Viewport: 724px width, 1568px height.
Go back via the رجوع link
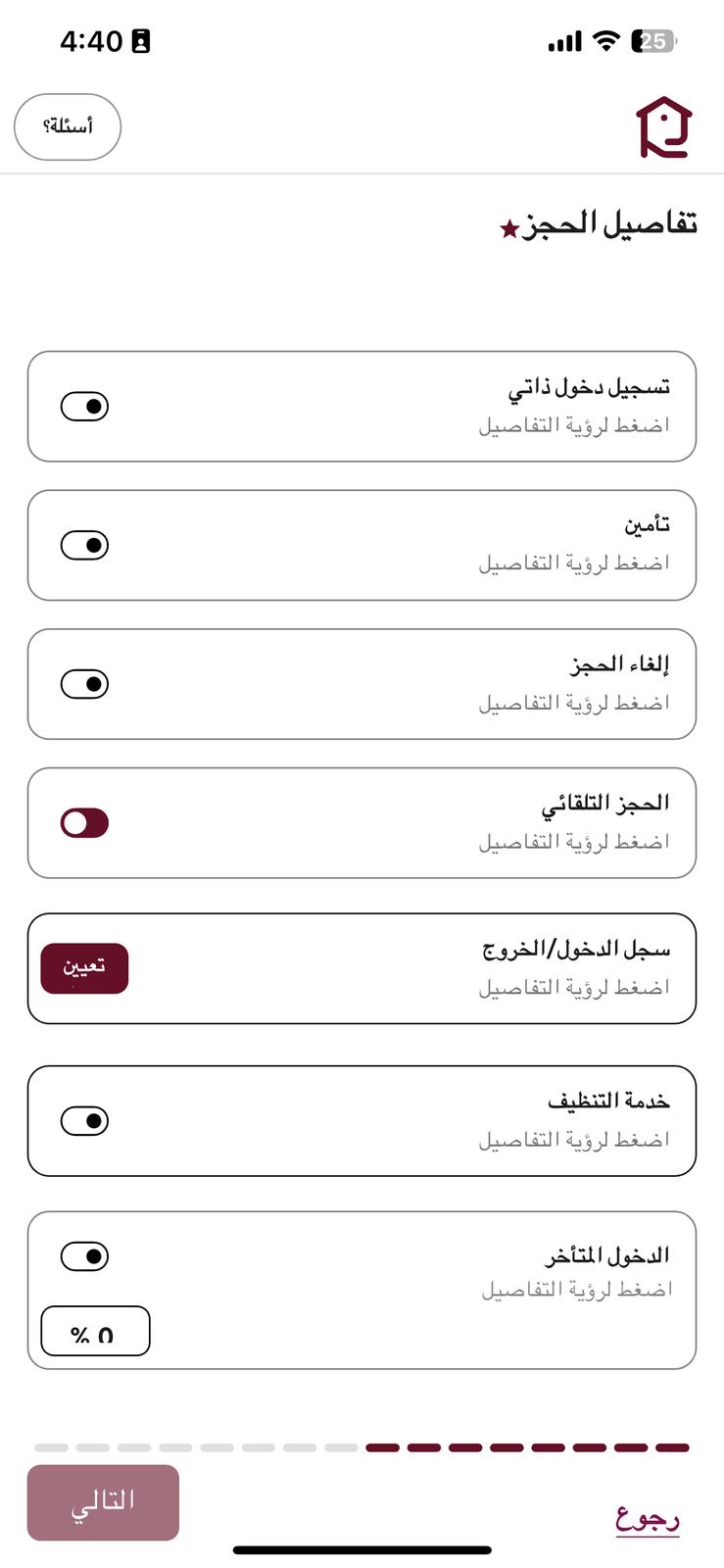point(648,1518)
